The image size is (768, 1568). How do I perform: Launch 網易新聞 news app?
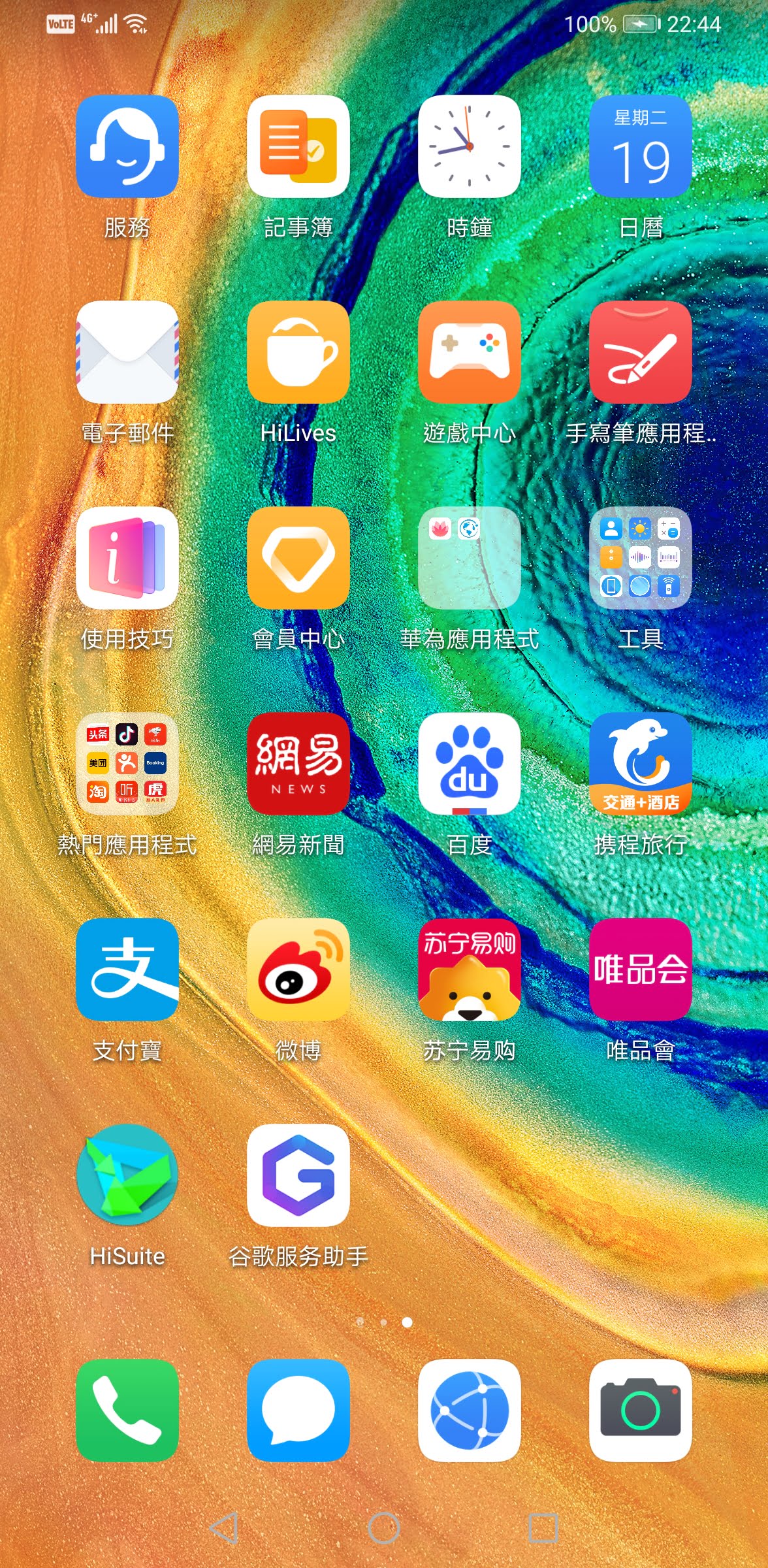(x=298, y=764)
